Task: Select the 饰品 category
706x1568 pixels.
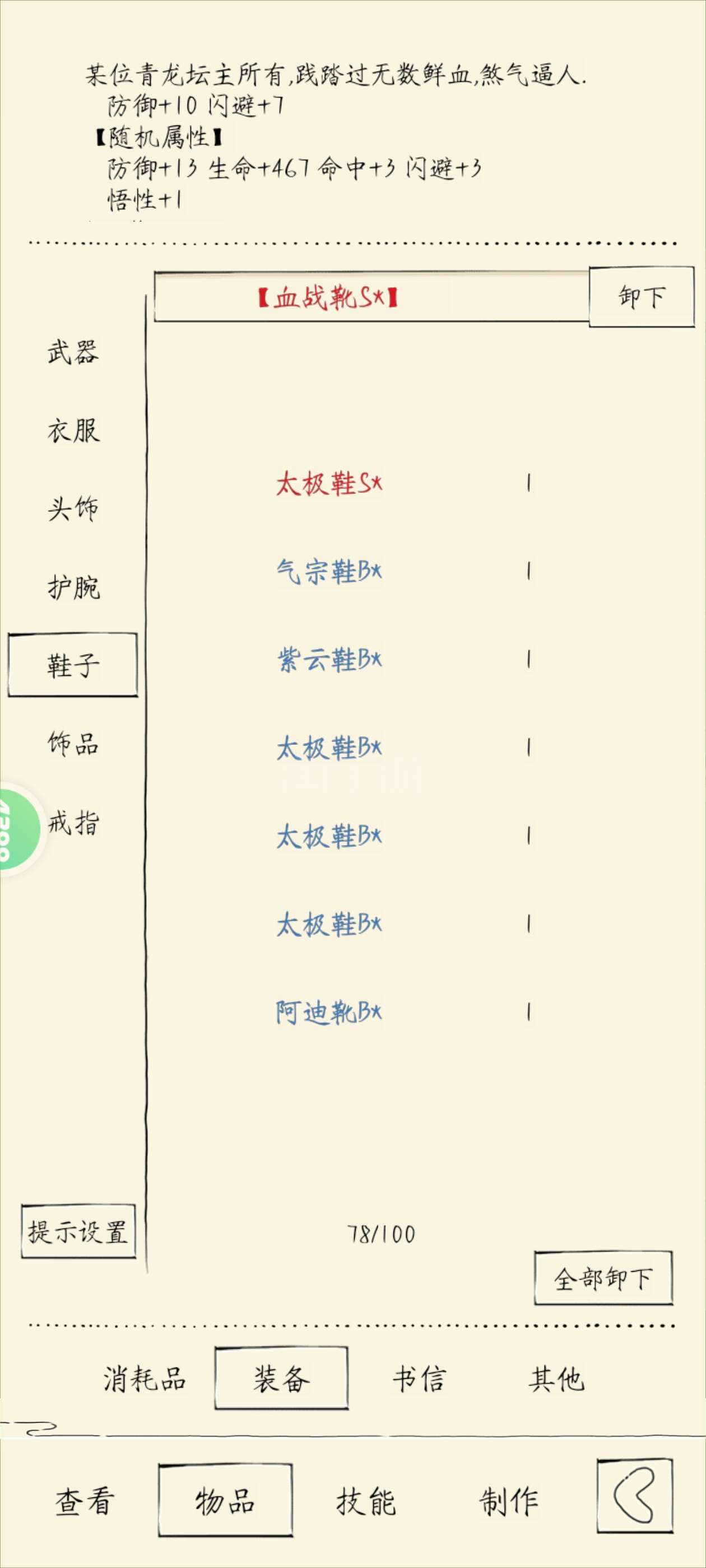Action: tap(73, 743)
